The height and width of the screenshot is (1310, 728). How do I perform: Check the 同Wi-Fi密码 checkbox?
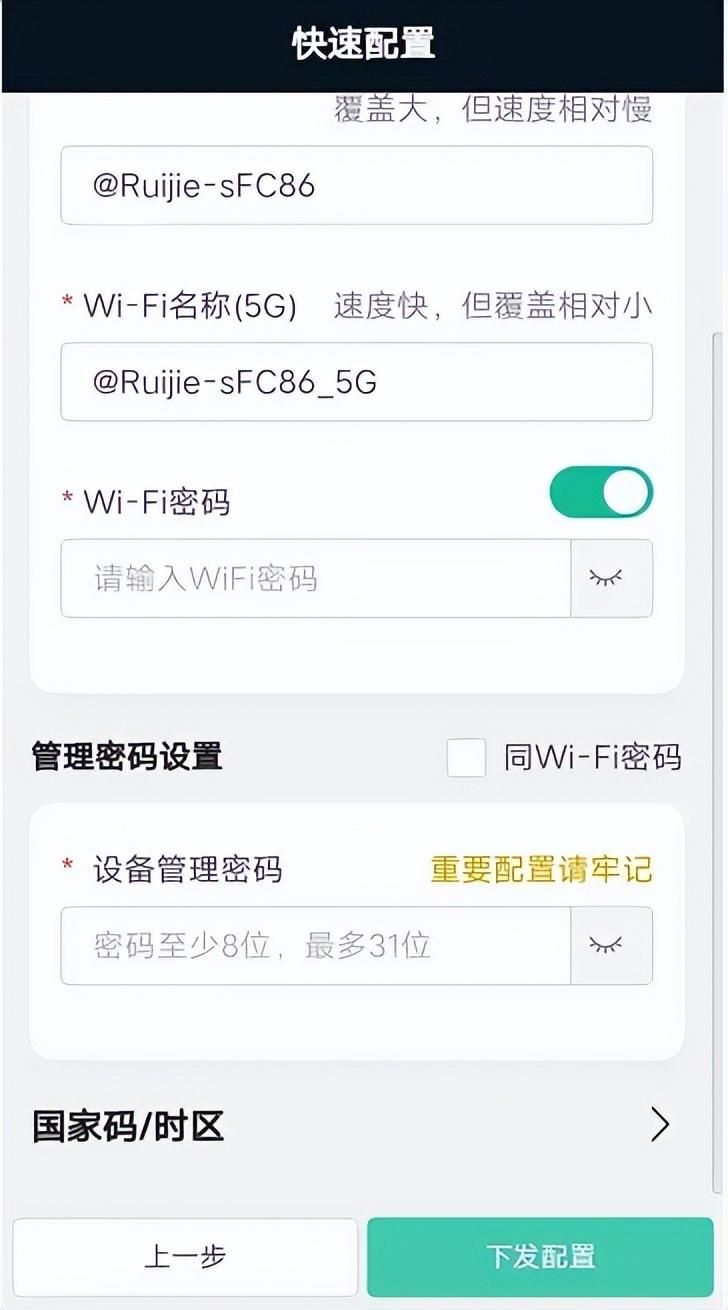pos(466,758)
